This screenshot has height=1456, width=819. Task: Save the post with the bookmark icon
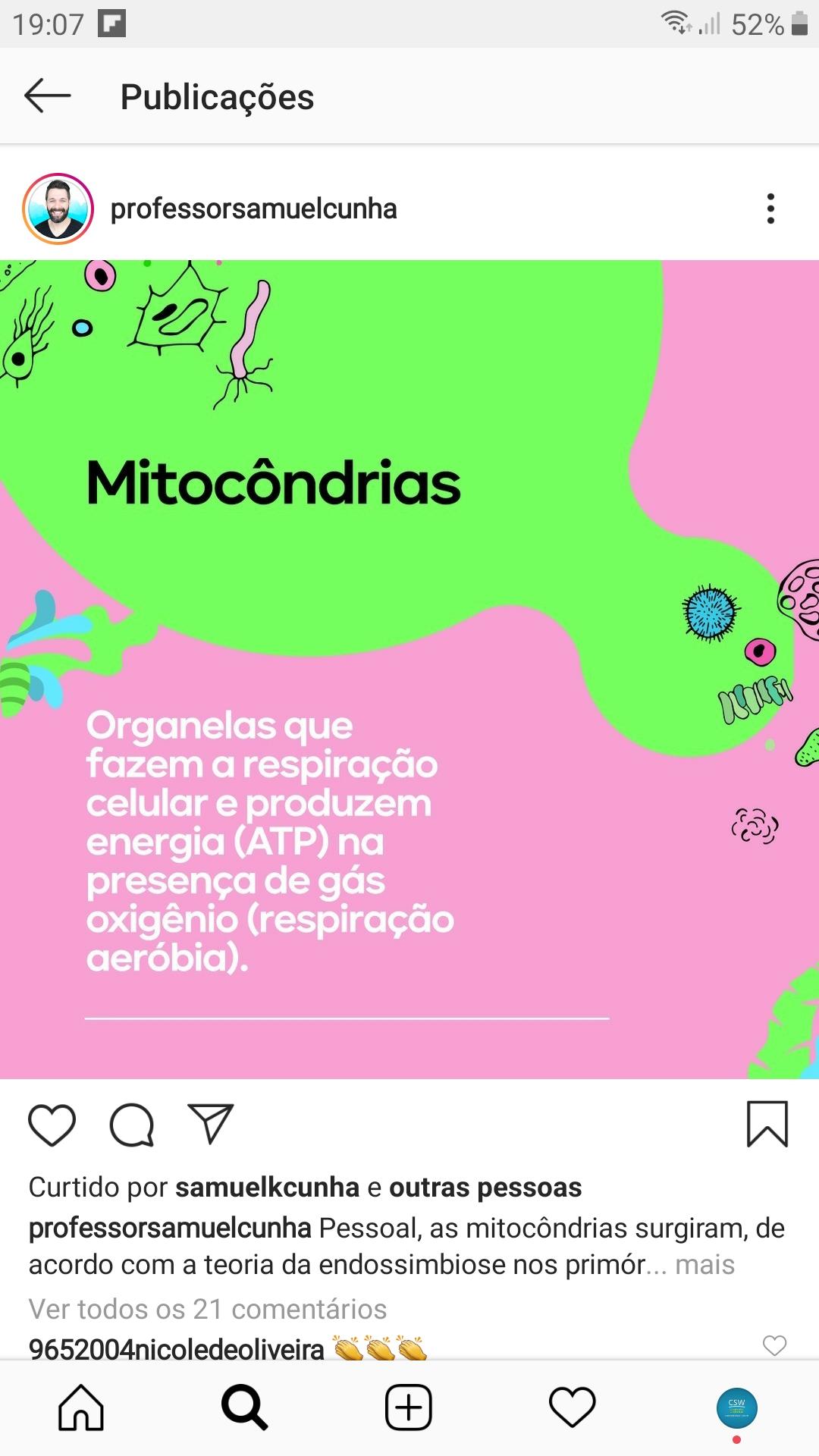[767, 1124]
